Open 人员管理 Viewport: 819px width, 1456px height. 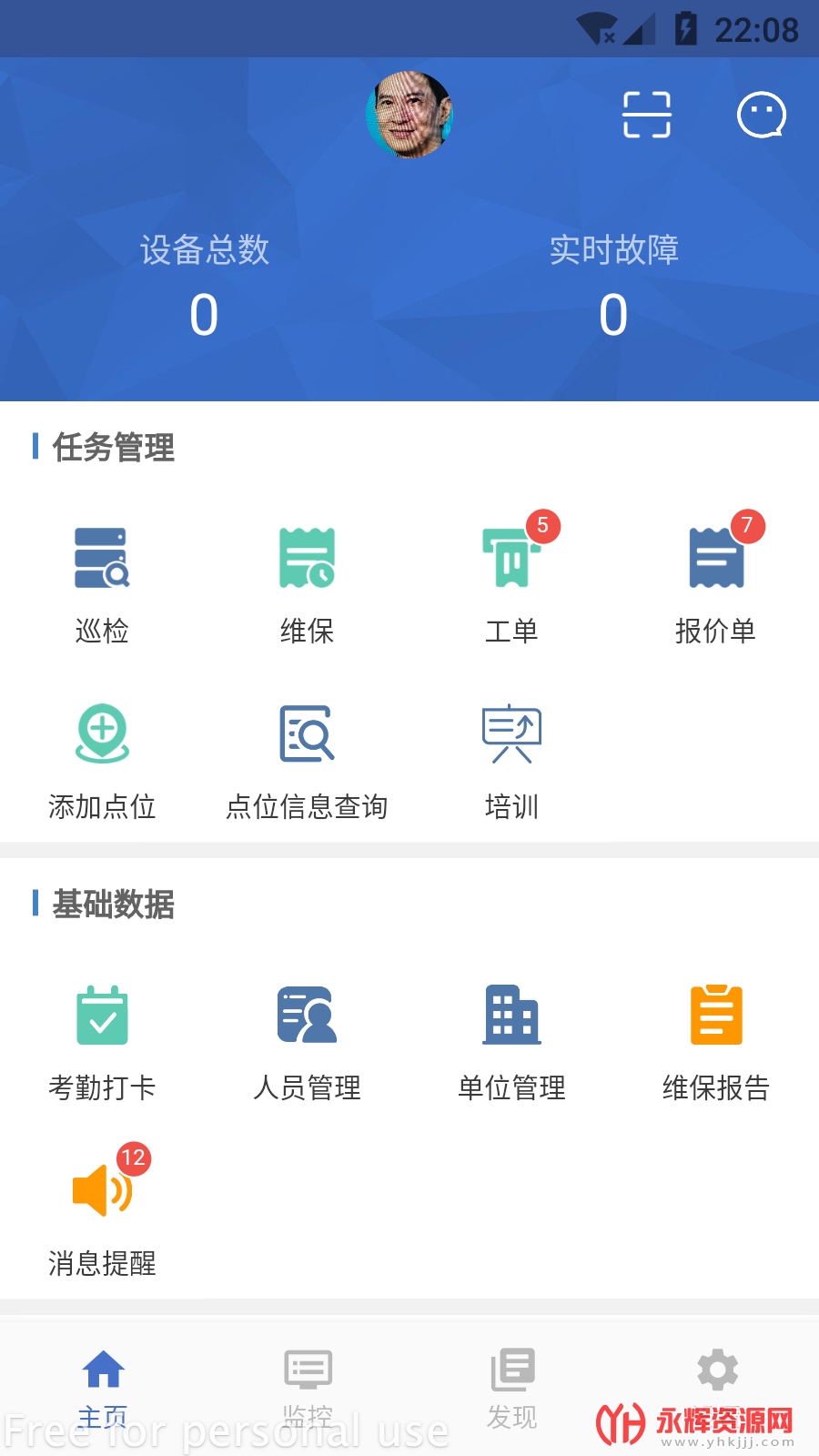307,1039
